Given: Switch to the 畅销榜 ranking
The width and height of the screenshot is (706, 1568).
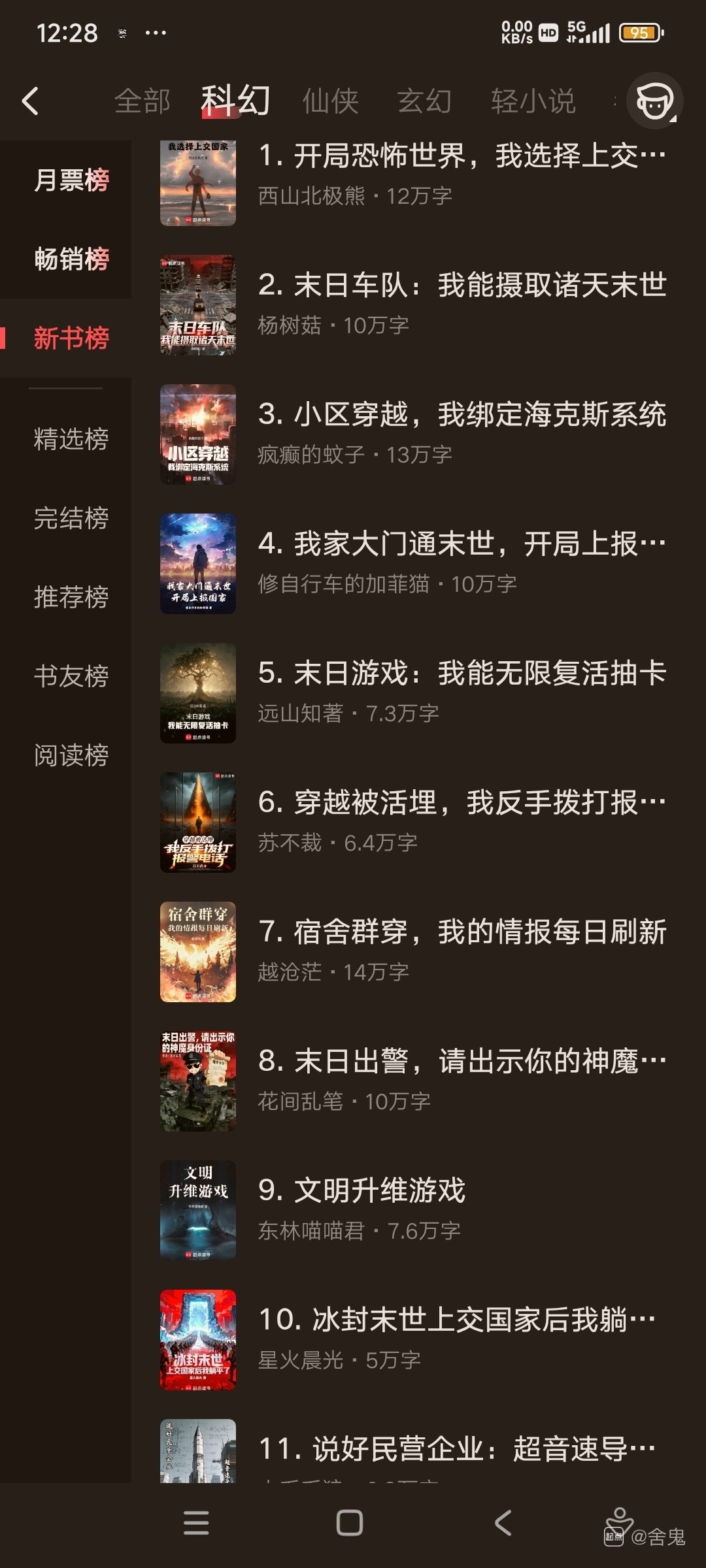Looking at the screenshot, I should pos(71,259).
